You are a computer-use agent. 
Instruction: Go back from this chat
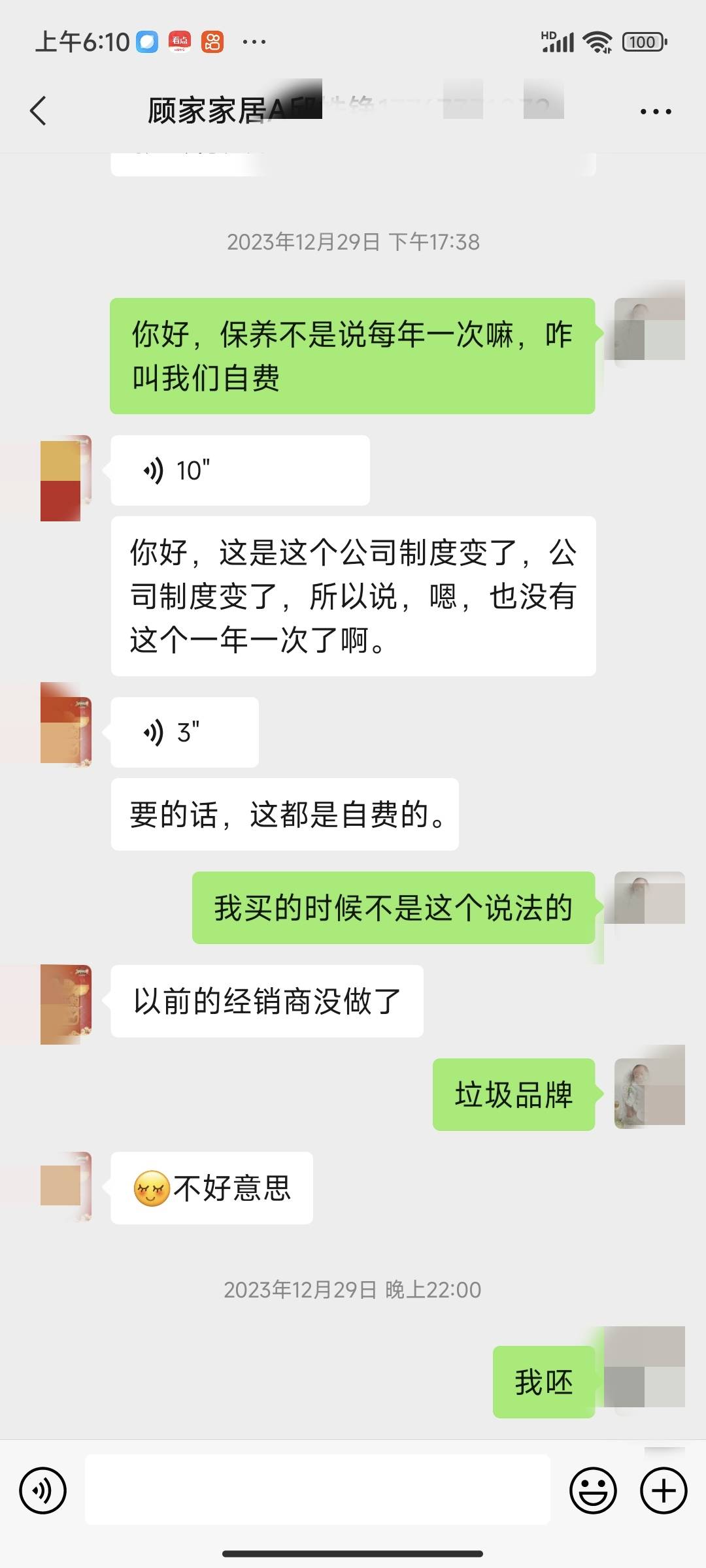point(39,110)
